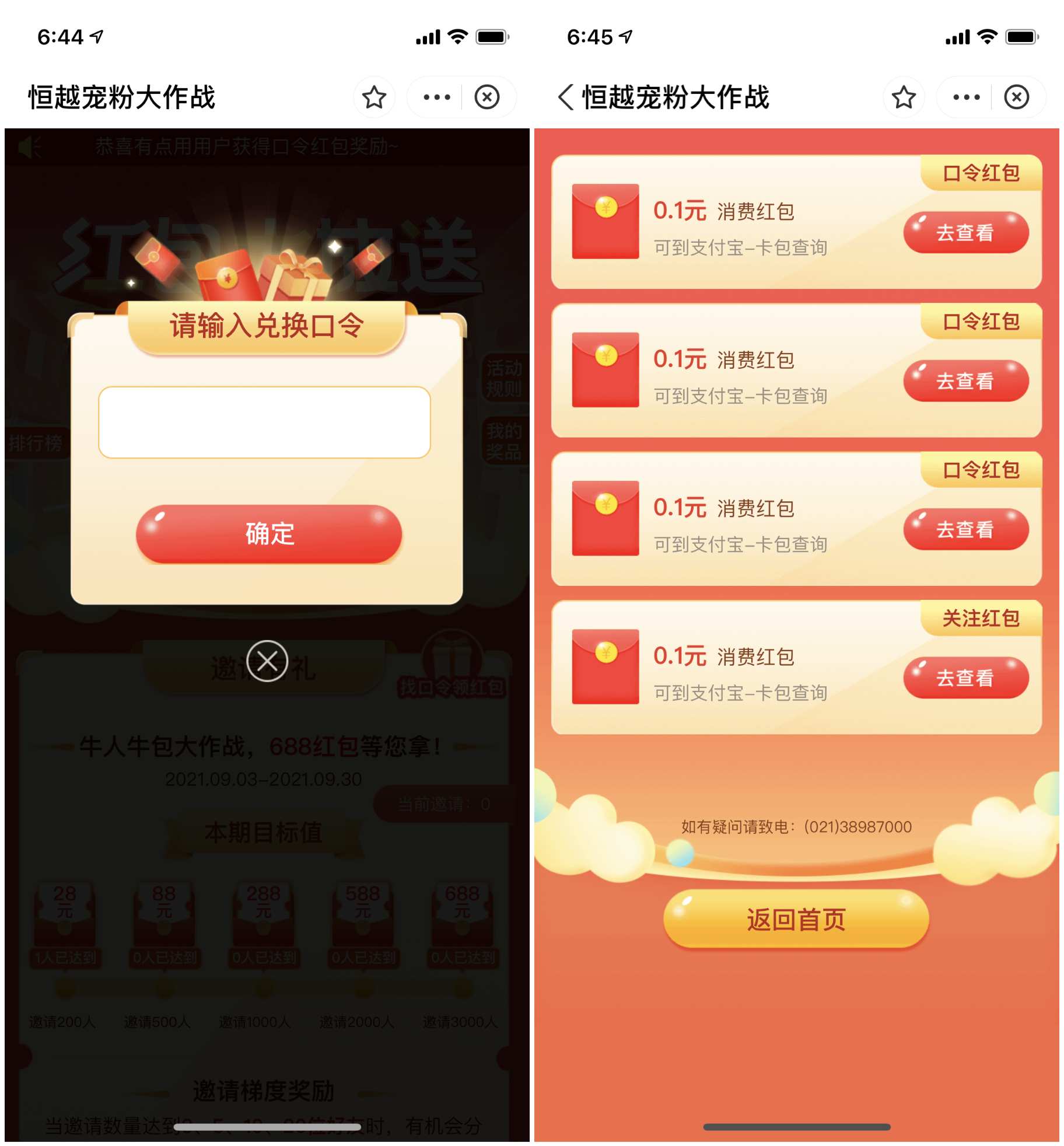Tap 去查看 on the first 口令红包 card
Viewport: 1064px width, 1146px height.
[965, 232]
